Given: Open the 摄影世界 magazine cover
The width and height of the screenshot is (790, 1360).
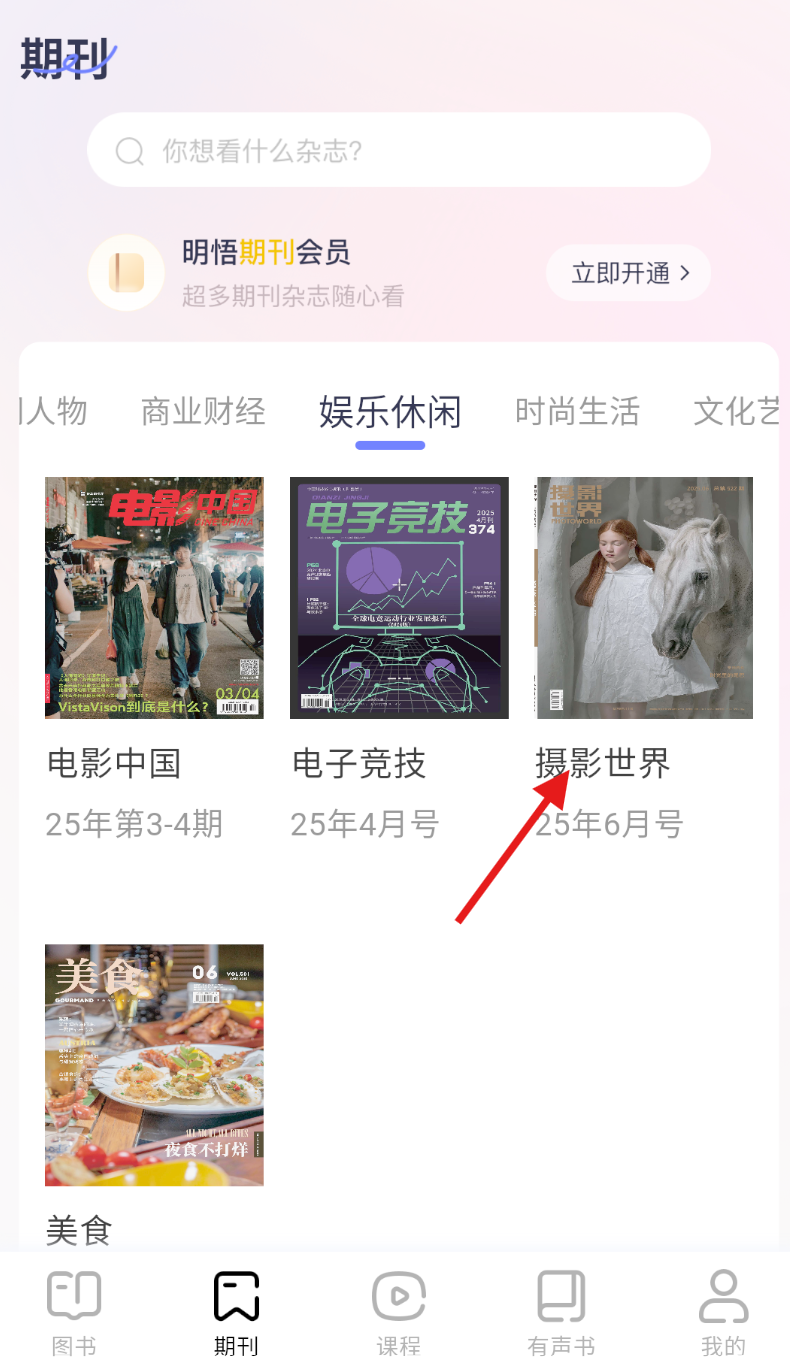Looking at the screenshot, I should tap(644, 597).
